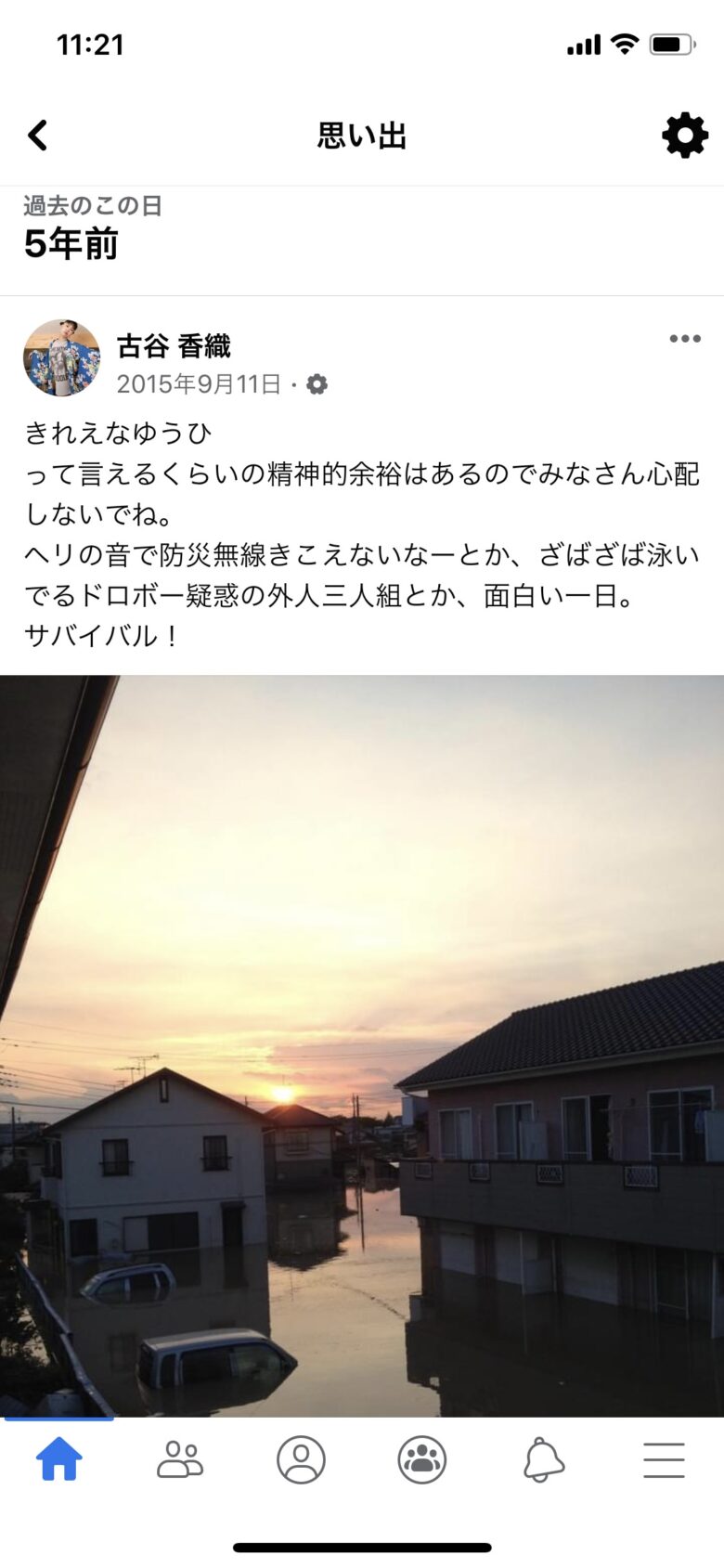The width and height of the screenshot is (724, 1568).
Task: Open 古谷 香織's profile picture
Action: 61,358
